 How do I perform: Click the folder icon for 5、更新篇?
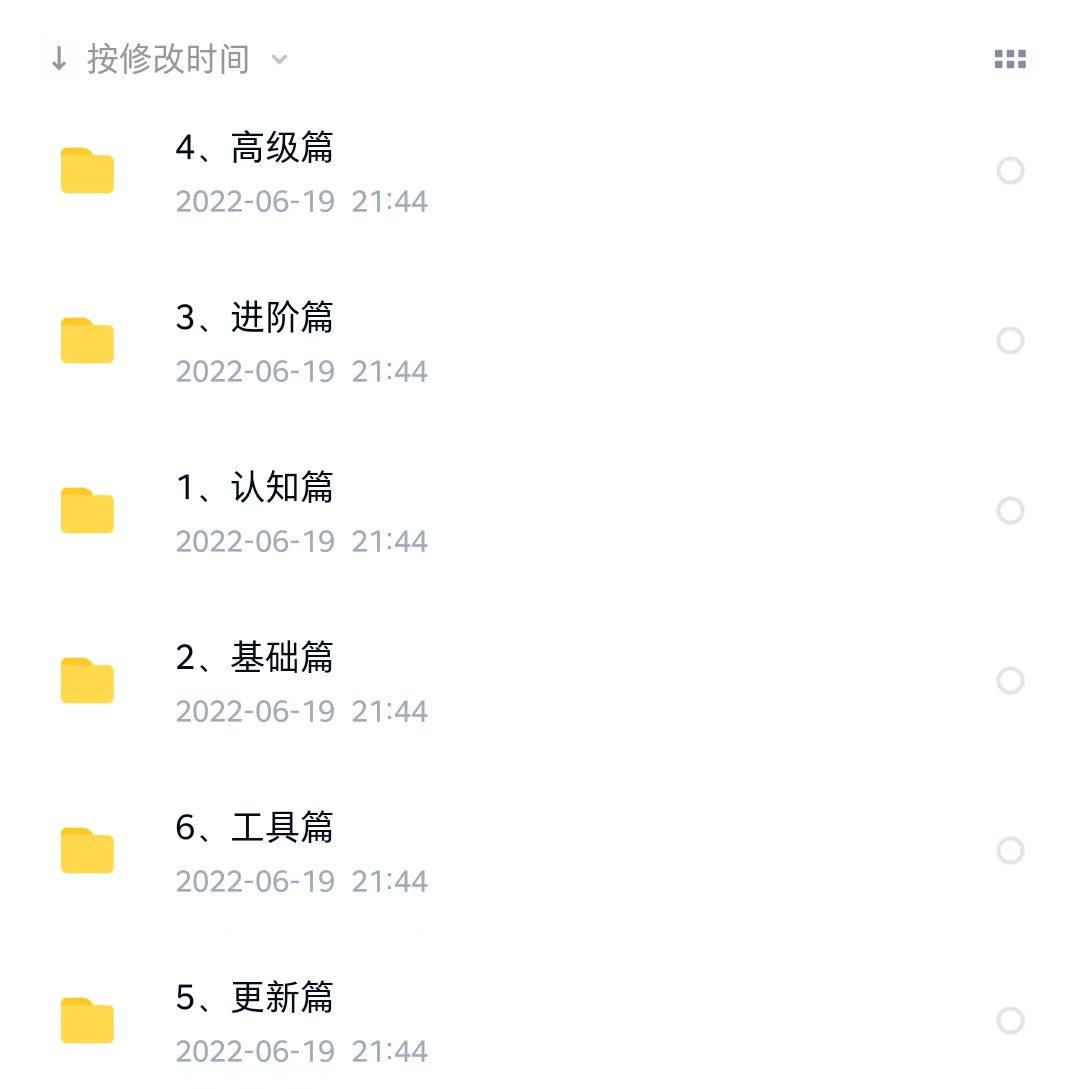86,1020
